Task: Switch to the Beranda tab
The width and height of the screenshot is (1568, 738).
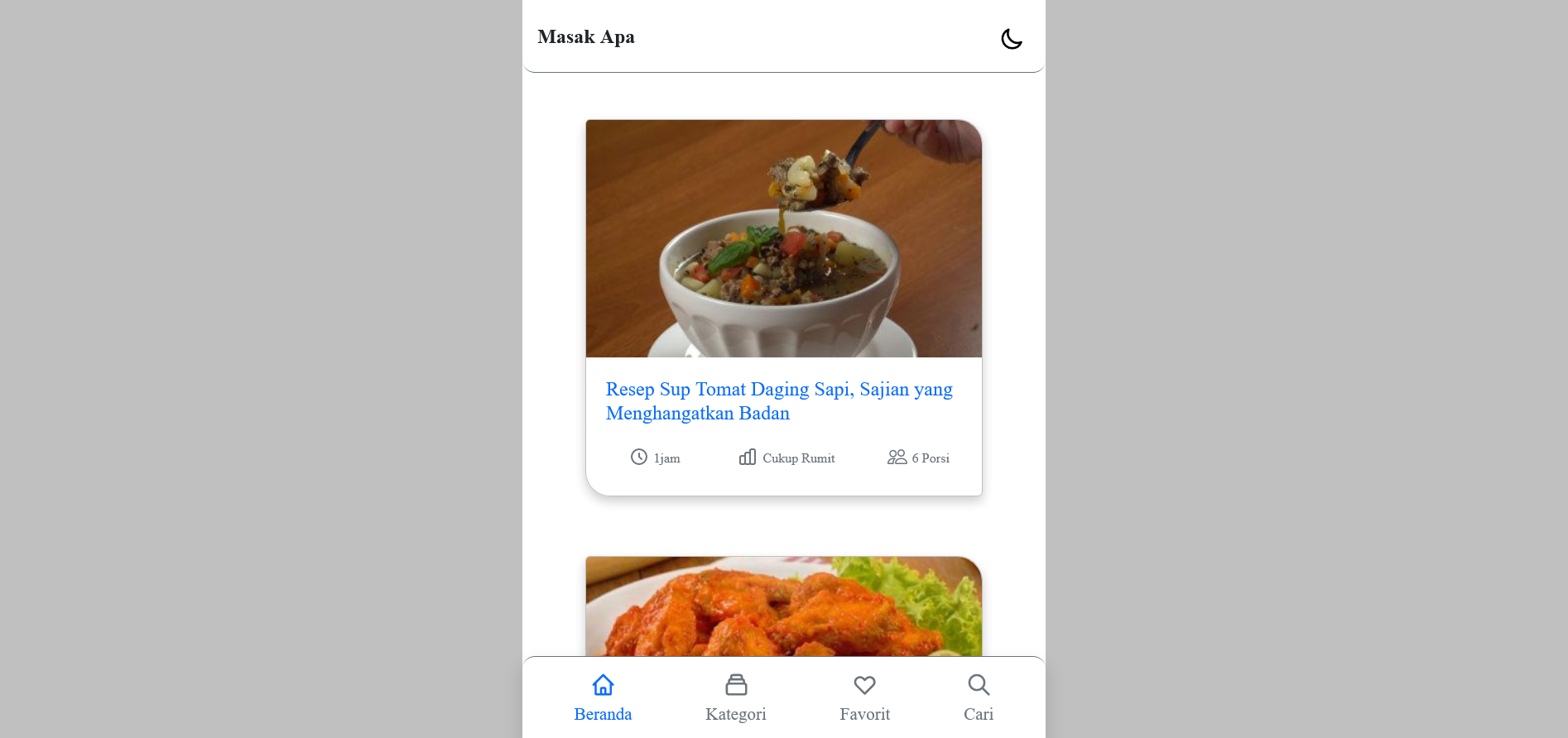Action: coord(603,697)
